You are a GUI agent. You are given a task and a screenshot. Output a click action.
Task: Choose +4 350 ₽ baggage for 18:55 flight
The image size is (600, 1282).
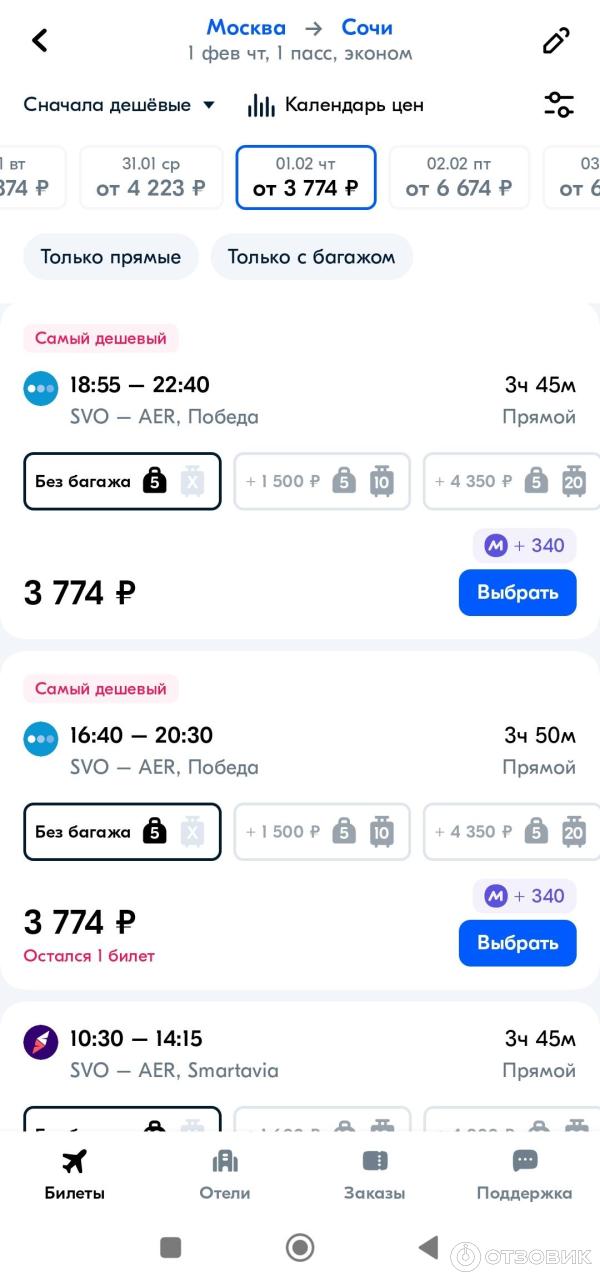click(510, 481)
